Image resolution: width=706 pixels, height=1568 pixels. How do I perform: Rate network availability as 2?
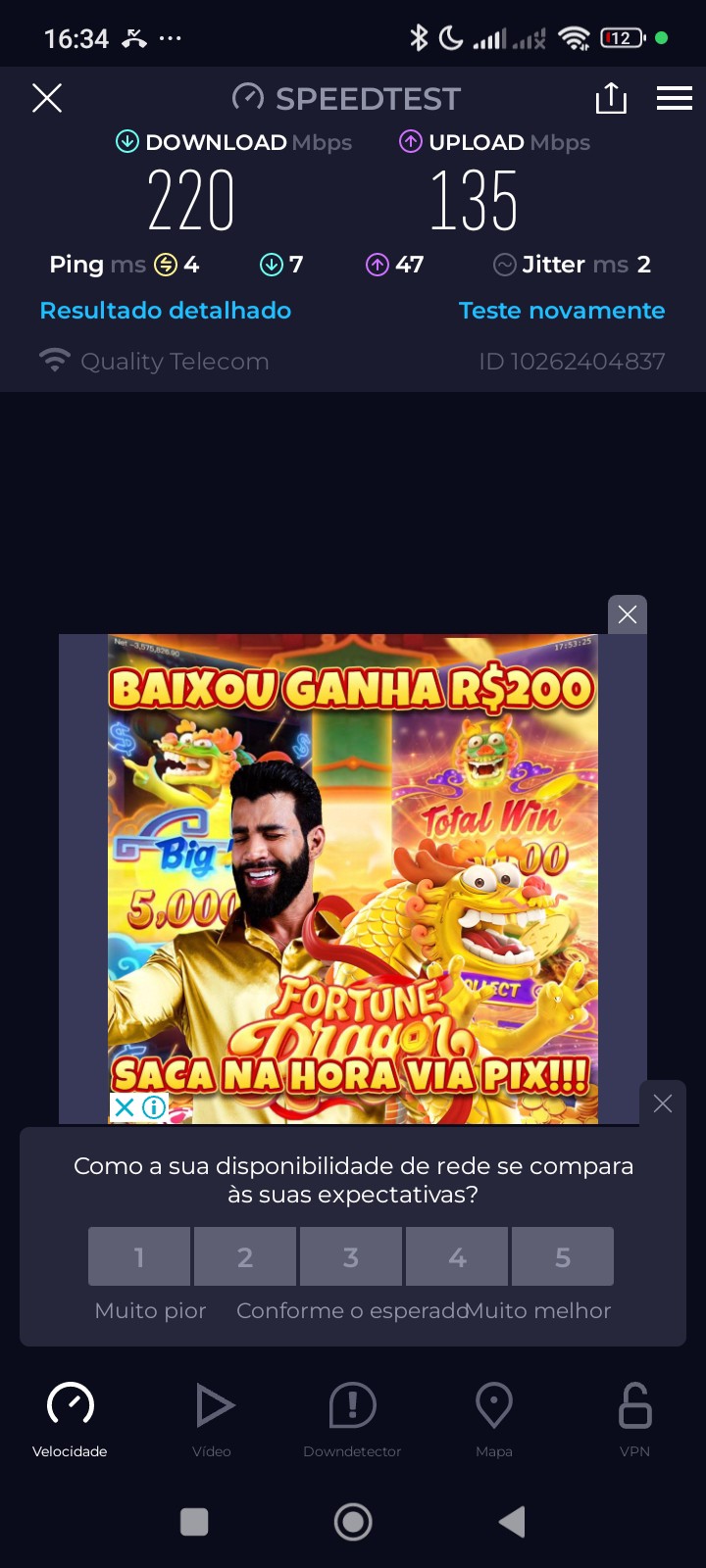(x=245, y=1256)
